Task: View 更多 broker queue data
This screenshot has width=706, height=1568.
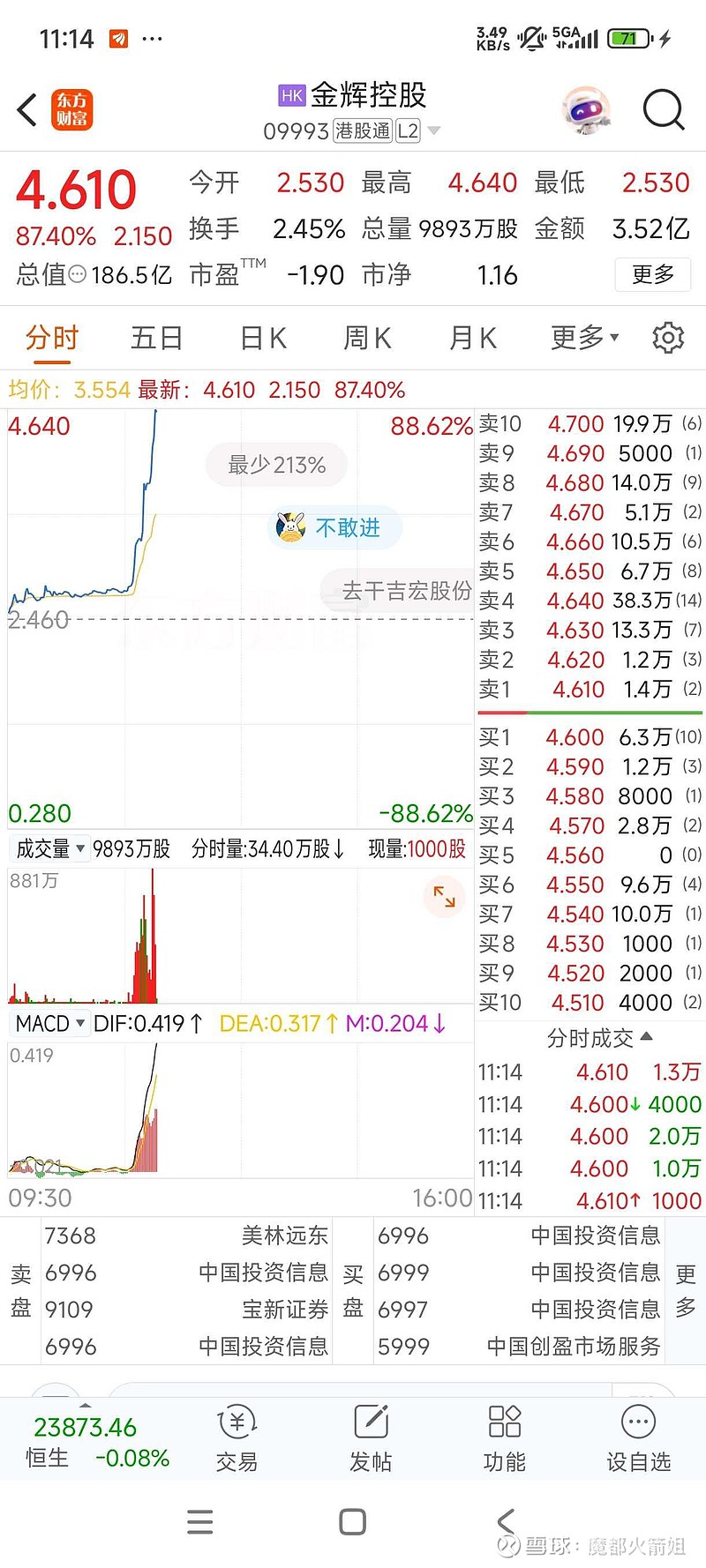Action: tap(686, 1291)
